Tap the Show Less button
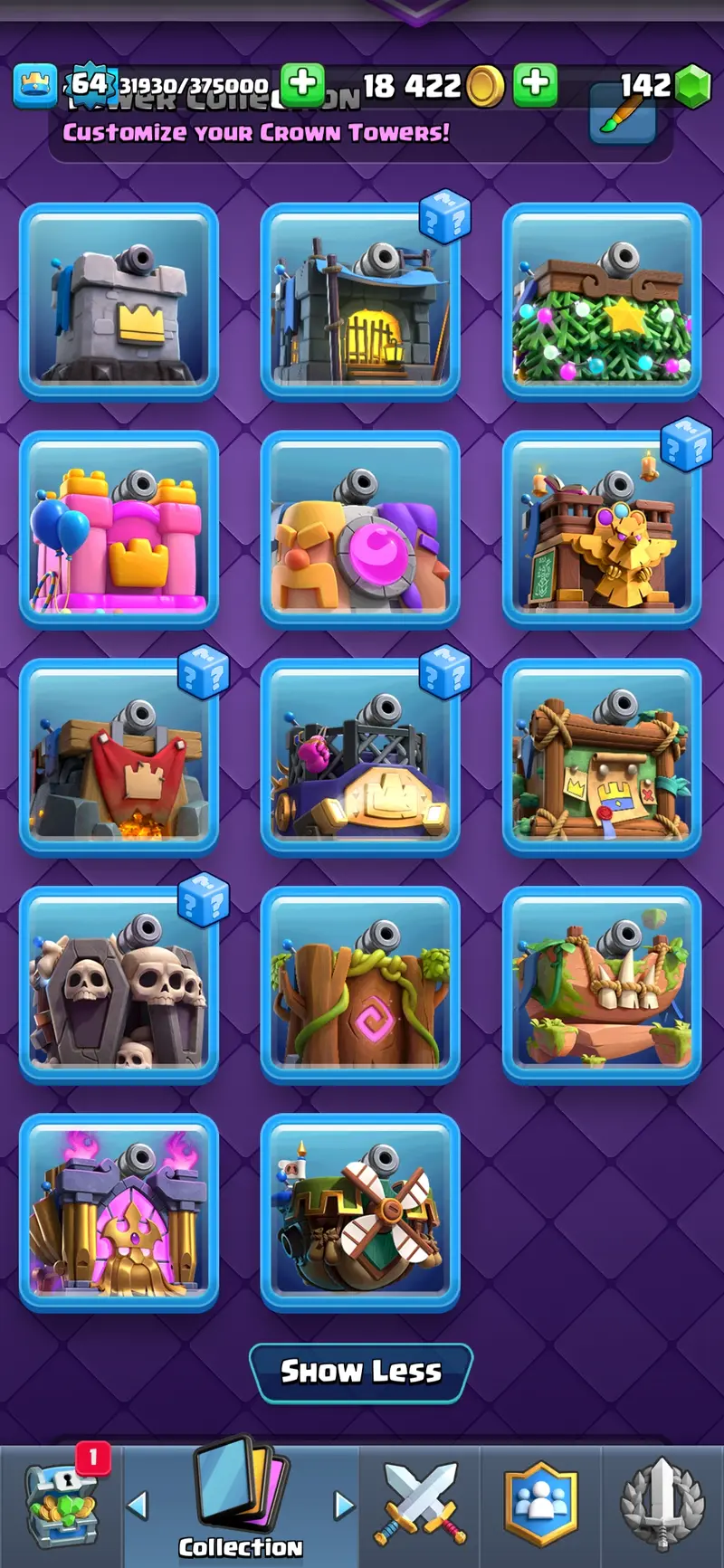Screen dimensions: 724x1568 click(360, 1372)
